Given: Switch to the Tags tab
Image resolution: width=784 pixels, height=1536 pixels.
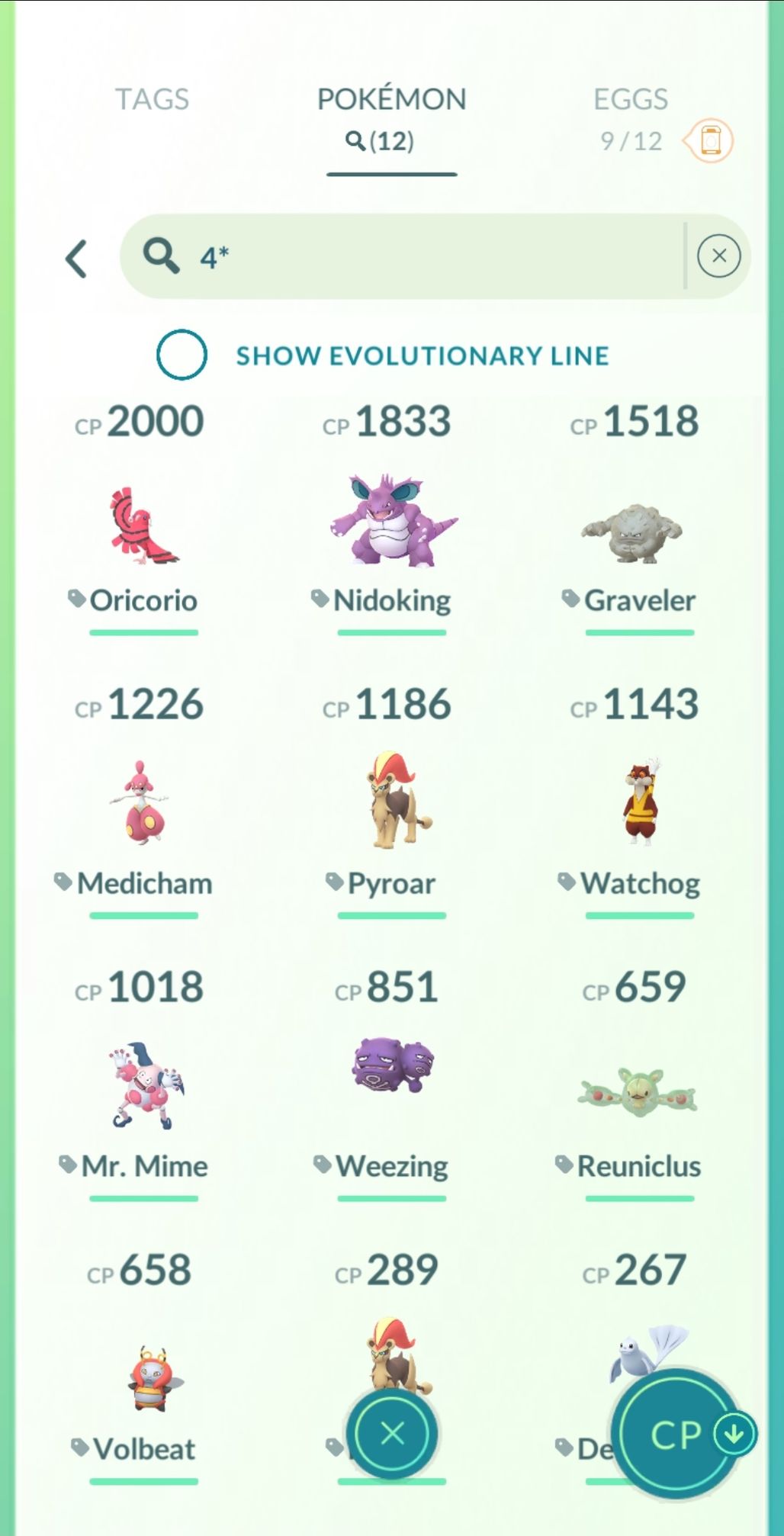Looking at the screenshot, I should [x=152, y=99].
